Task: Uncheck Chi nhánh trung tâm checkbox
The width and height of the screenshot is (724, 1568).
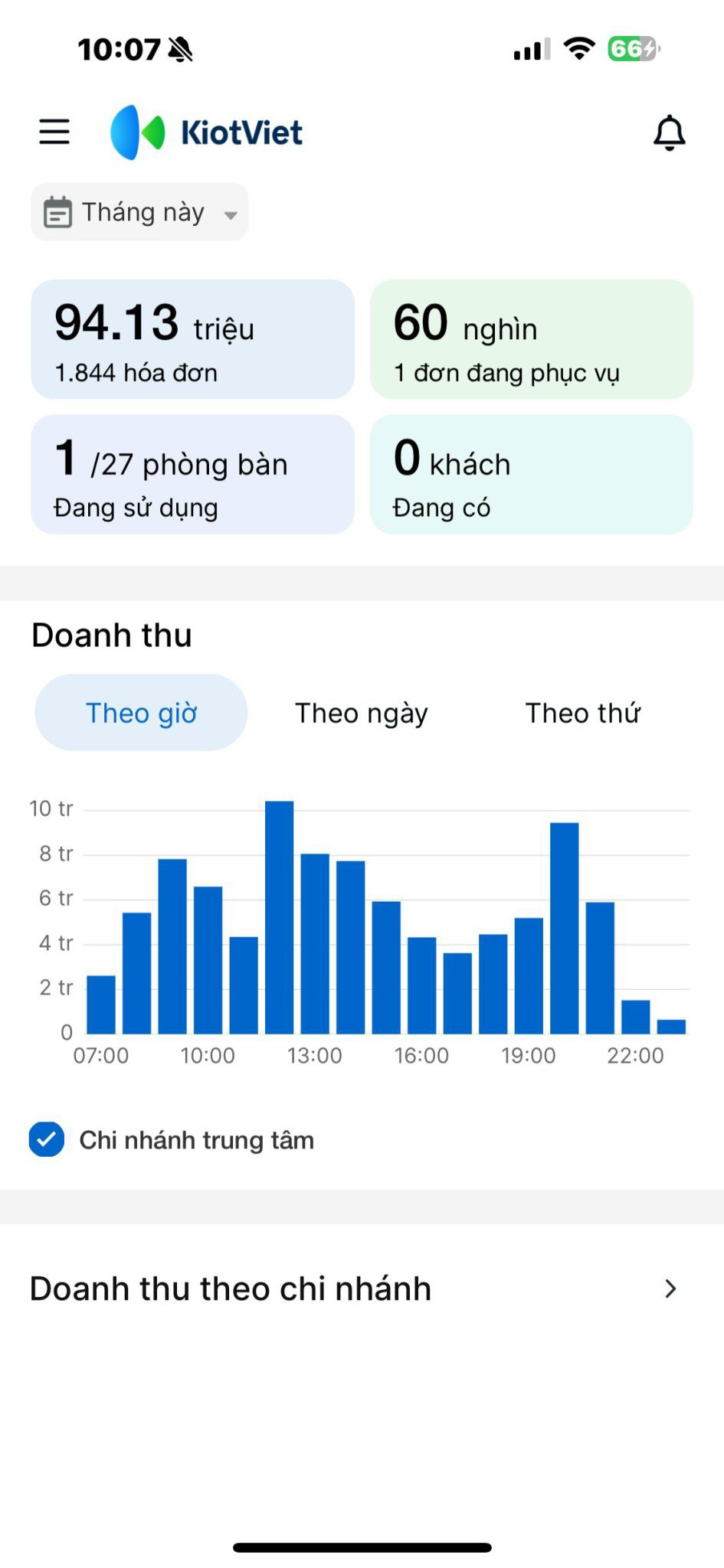Action: (x=47, y=1139)
